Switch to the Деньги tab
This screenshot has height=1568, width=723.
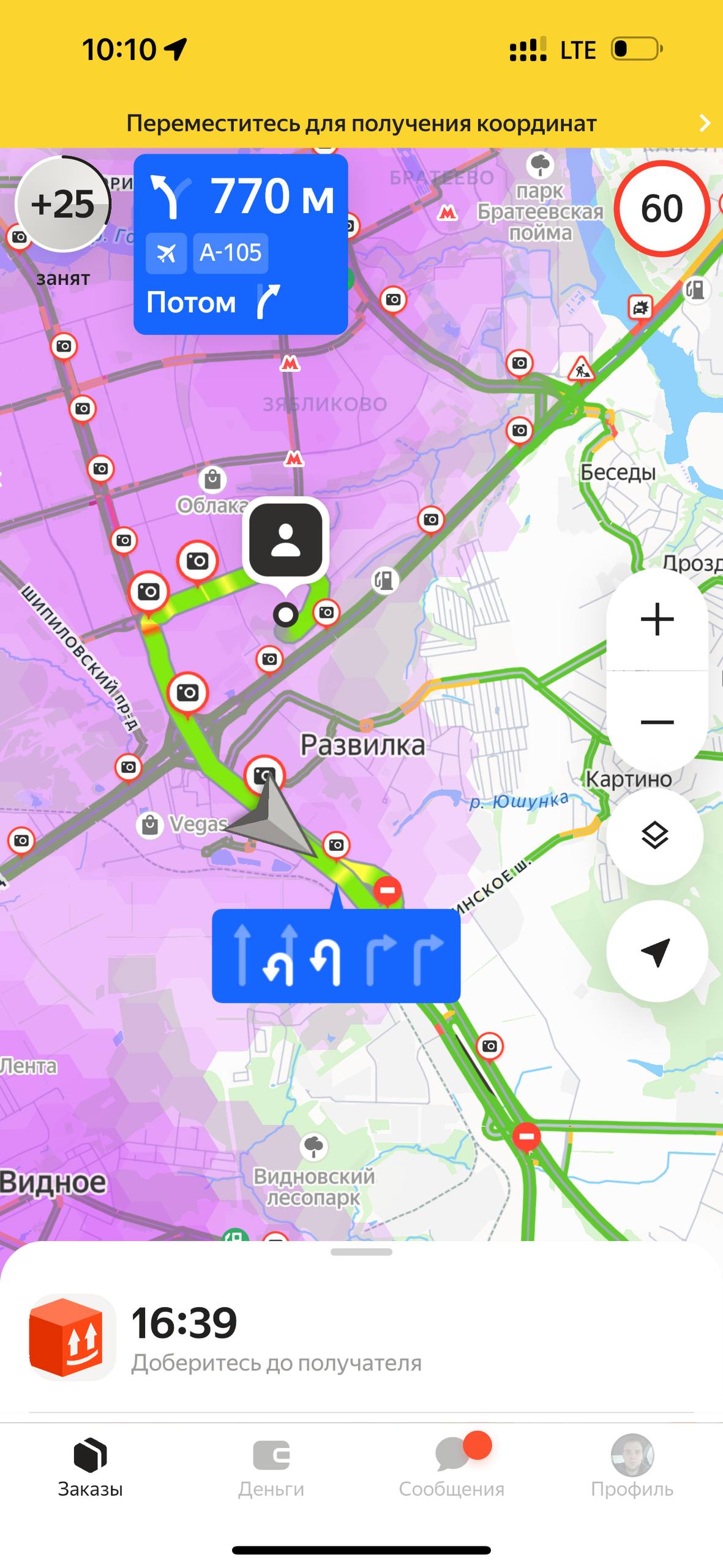[271, 1468]
